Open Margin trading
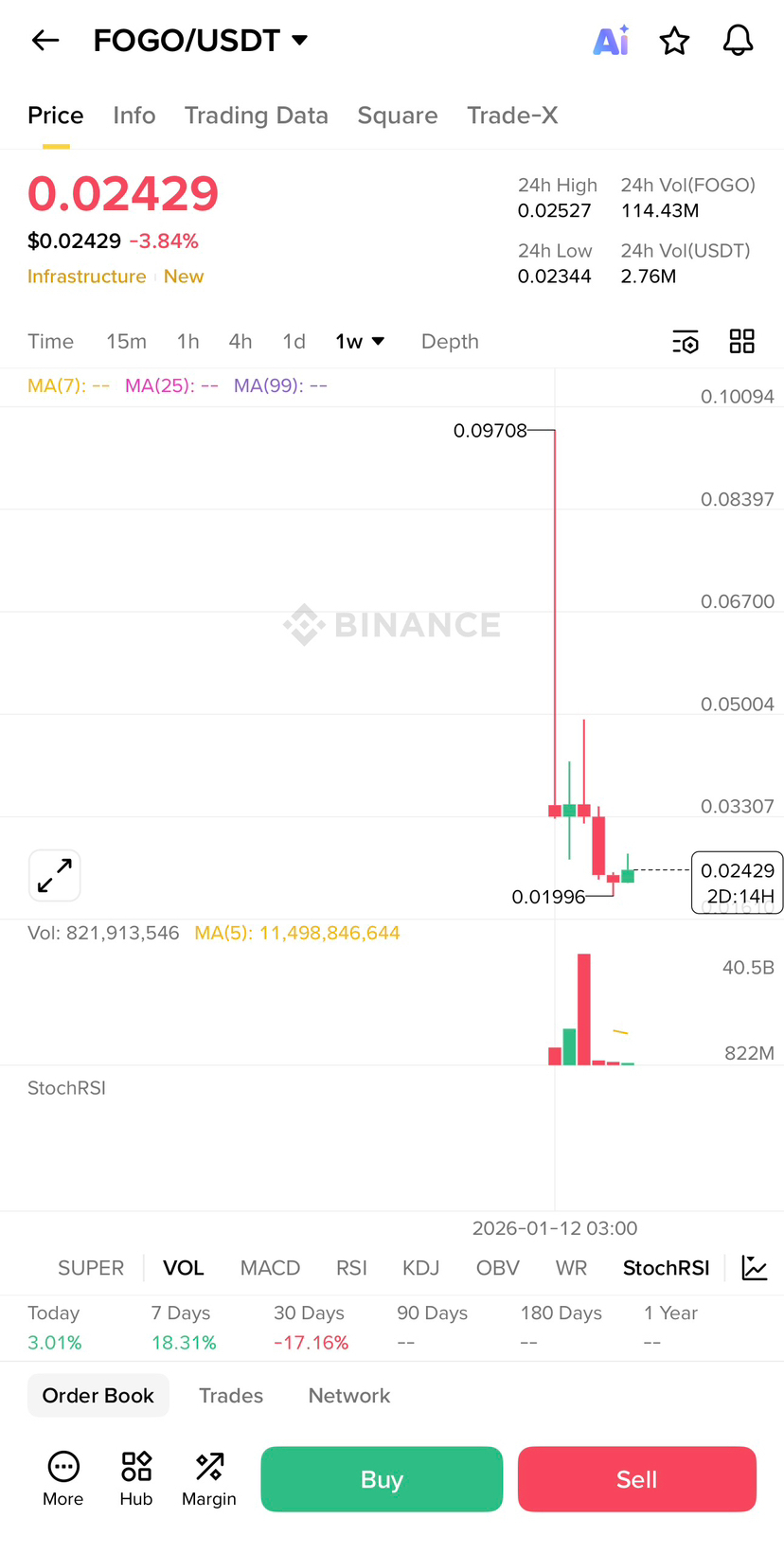The image size is (784, 1554). (x=209, y=1478)
